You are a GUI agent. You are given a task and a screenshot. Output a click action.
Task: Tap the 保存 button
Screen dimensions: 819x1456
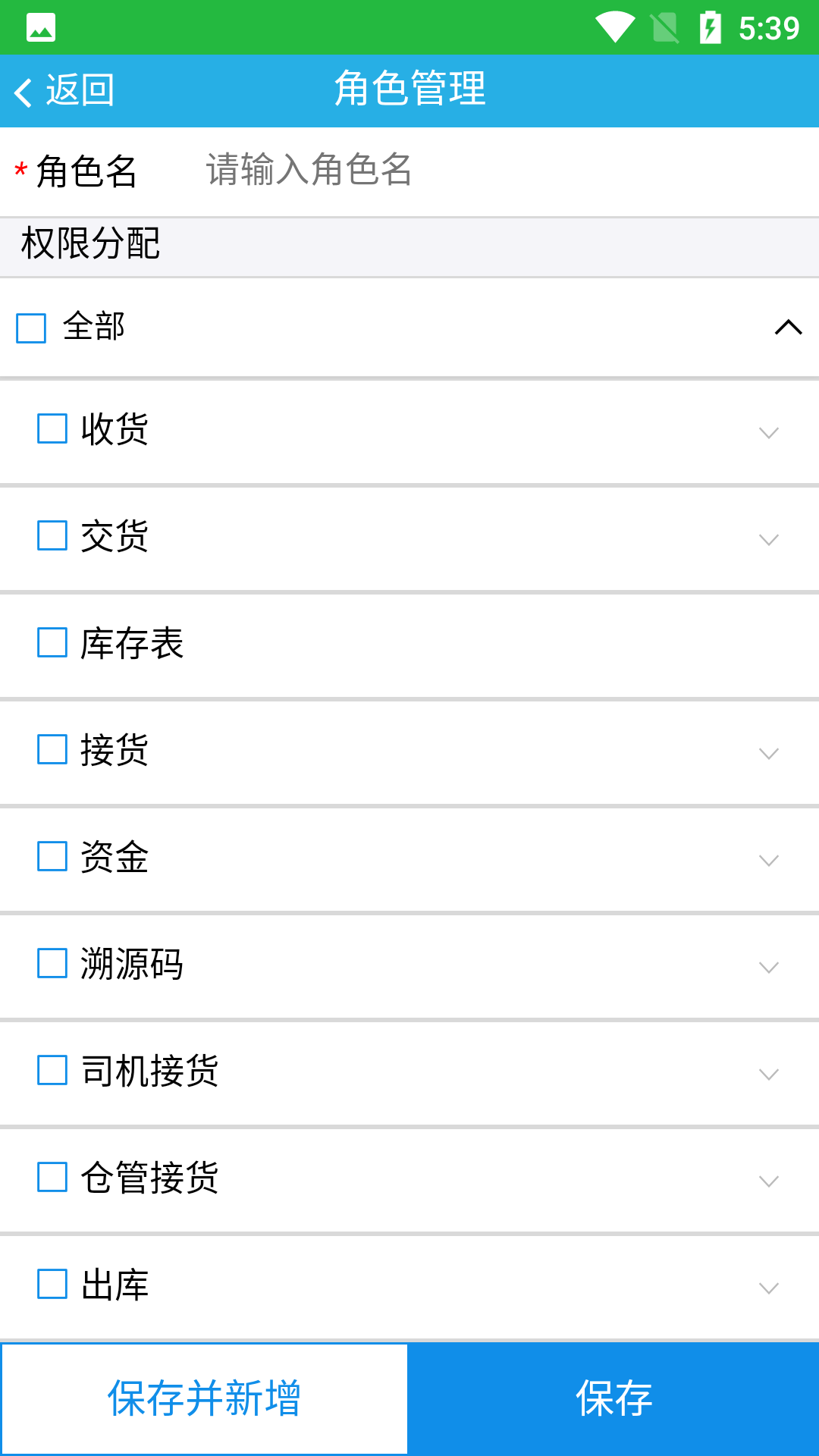[614, 1398]
